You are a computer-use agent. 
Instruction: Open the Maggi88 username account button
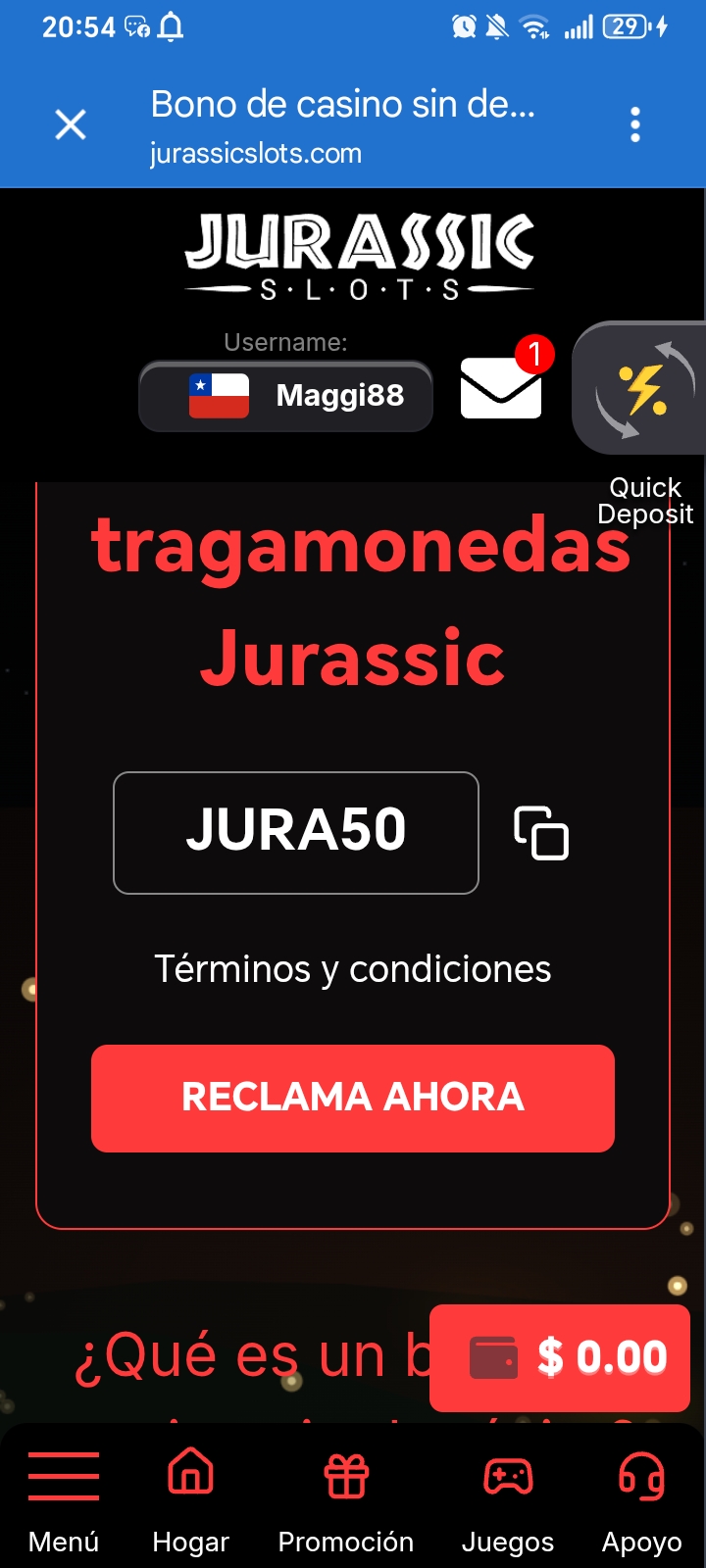(x=286, y=396)
